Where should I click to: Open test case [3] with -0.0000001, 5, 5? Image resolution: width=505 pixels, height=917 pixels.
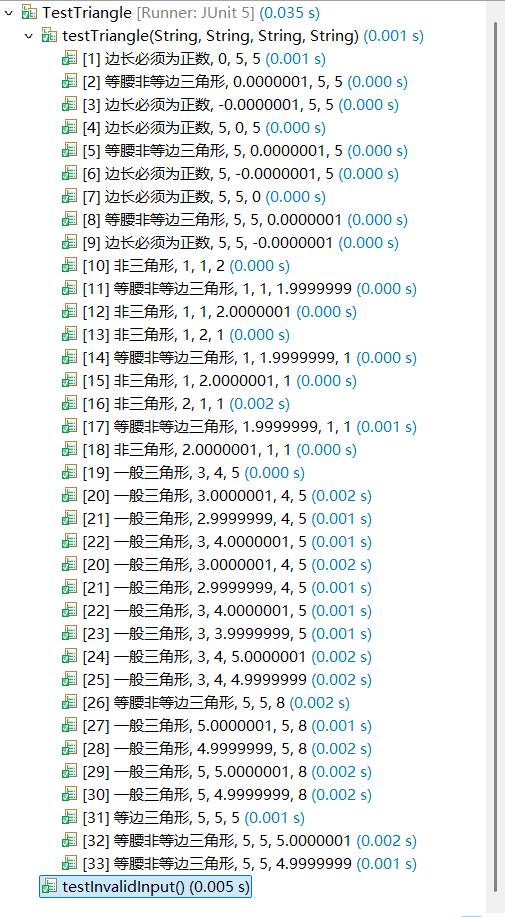[x=230, y=105]
